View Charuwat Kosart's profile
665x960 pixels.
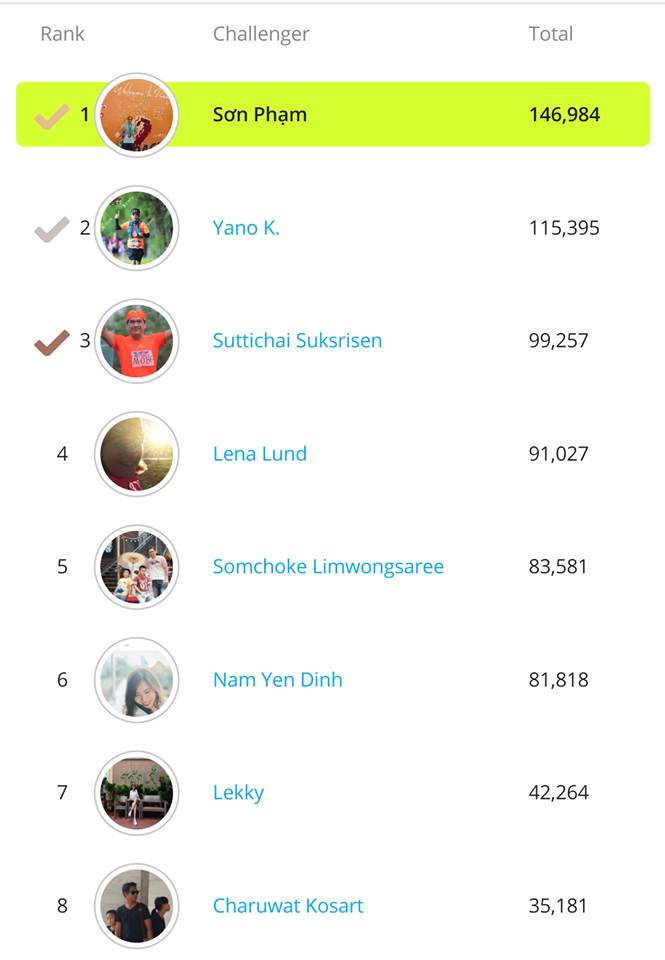click(x=288, y=906)
